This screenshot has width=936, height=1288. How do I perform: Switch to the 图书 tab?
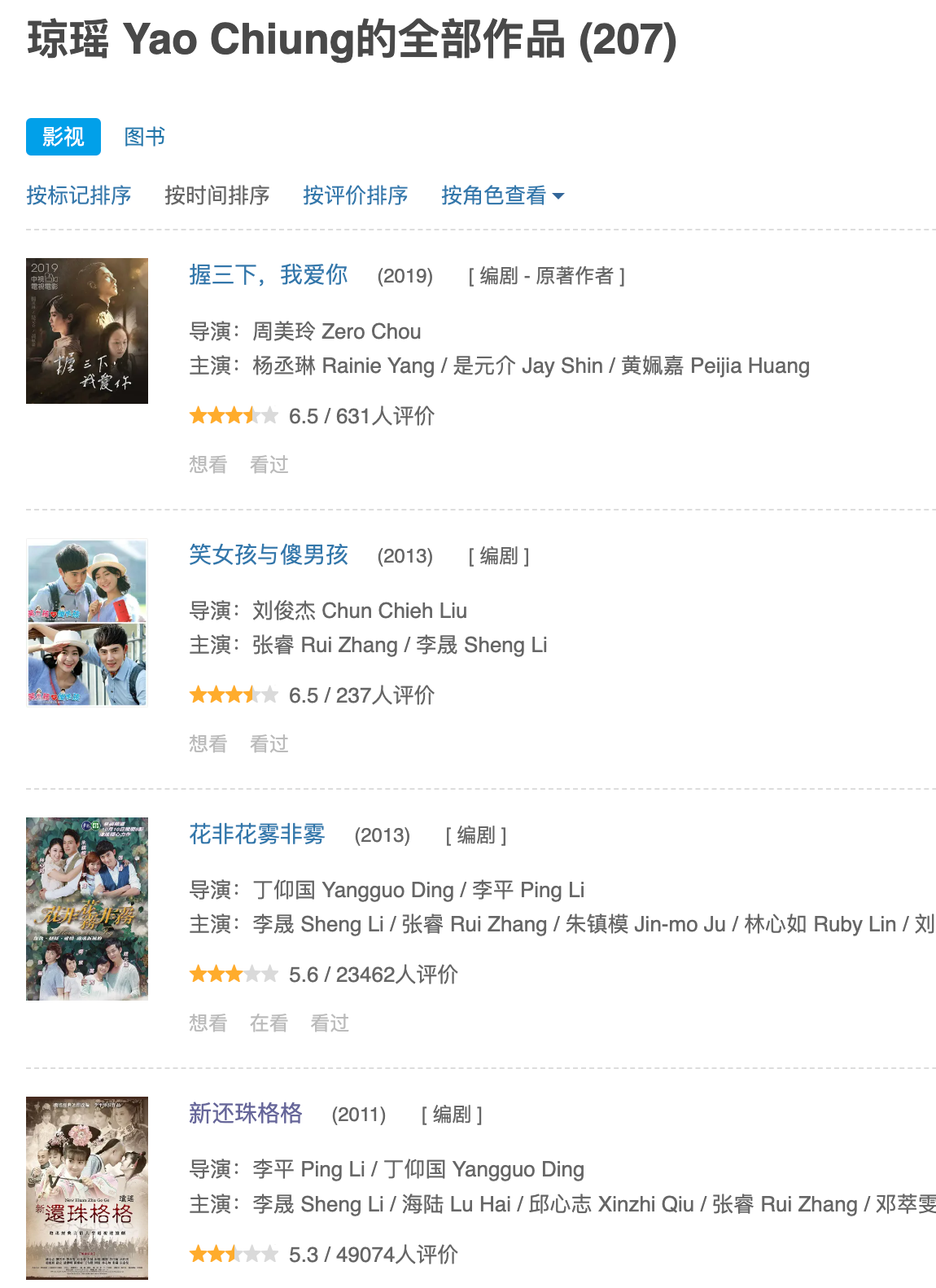click(x=144, y=137)
